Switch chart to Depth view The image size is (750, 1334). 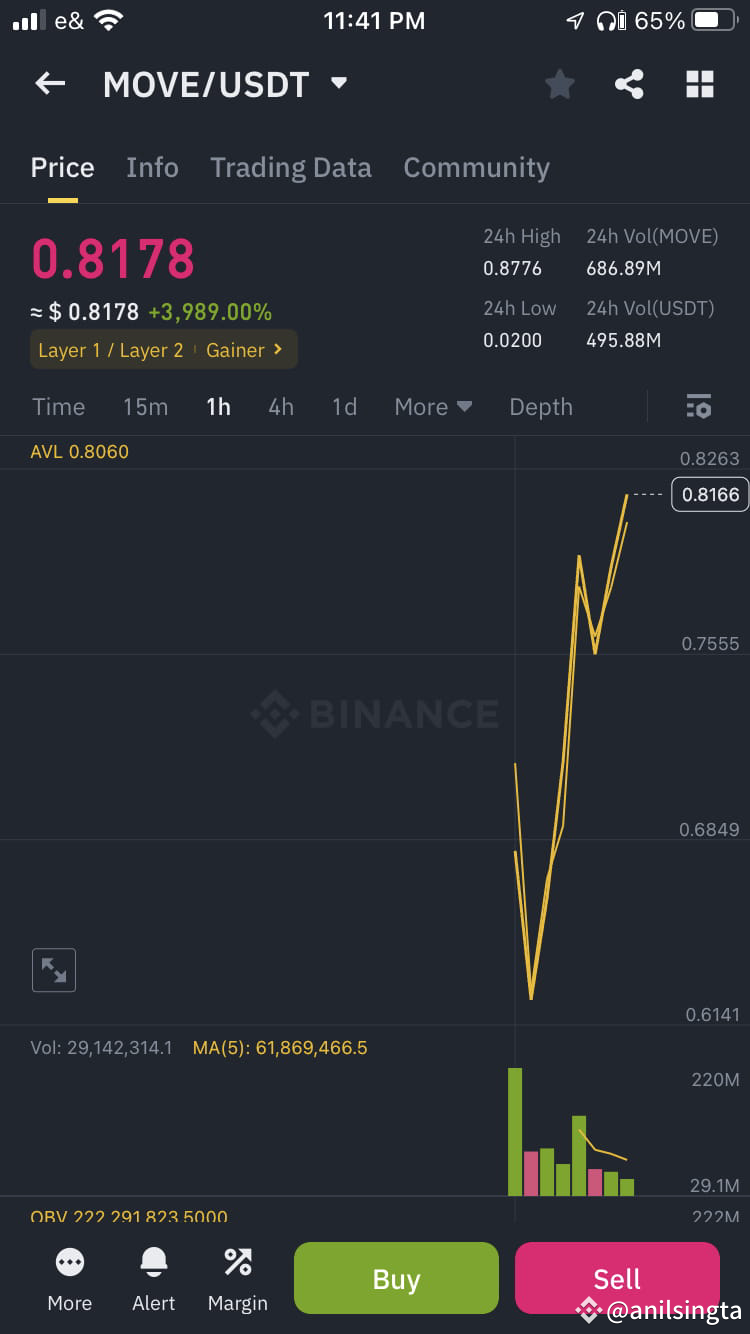pyautogui.click(x=540, y=407)
